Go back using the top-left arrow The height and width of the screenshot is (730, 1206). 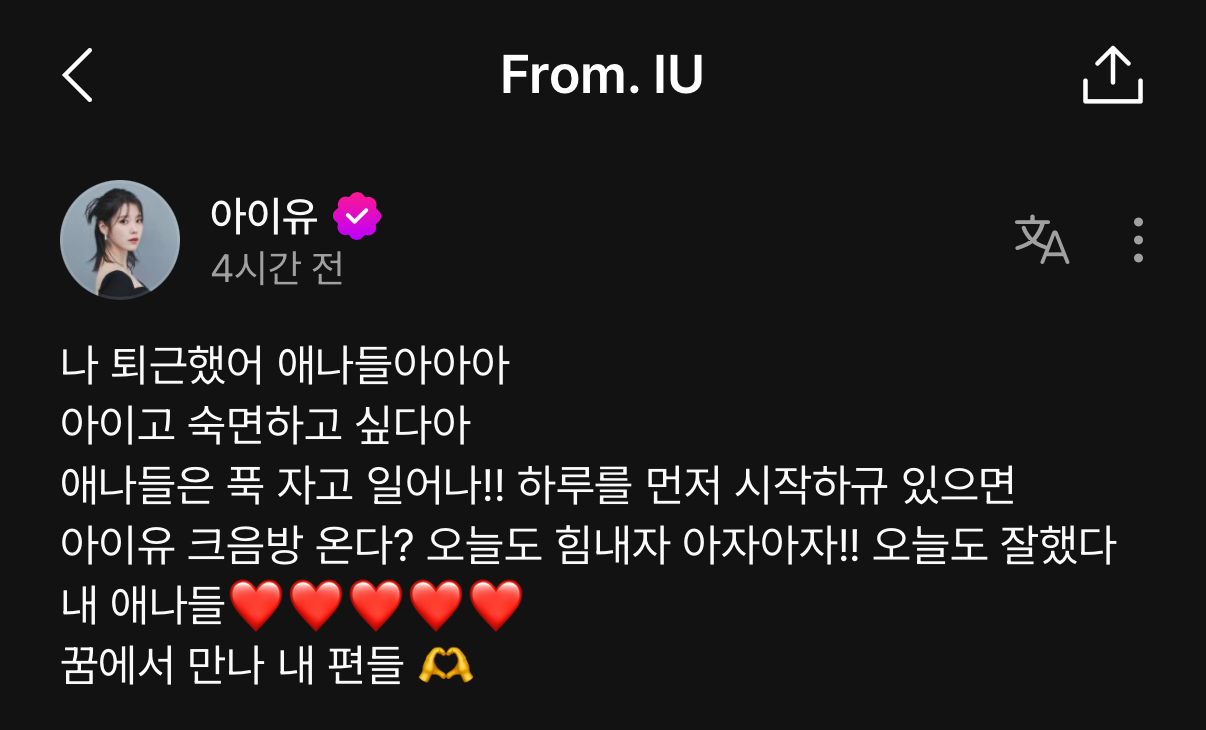point(78,75)
